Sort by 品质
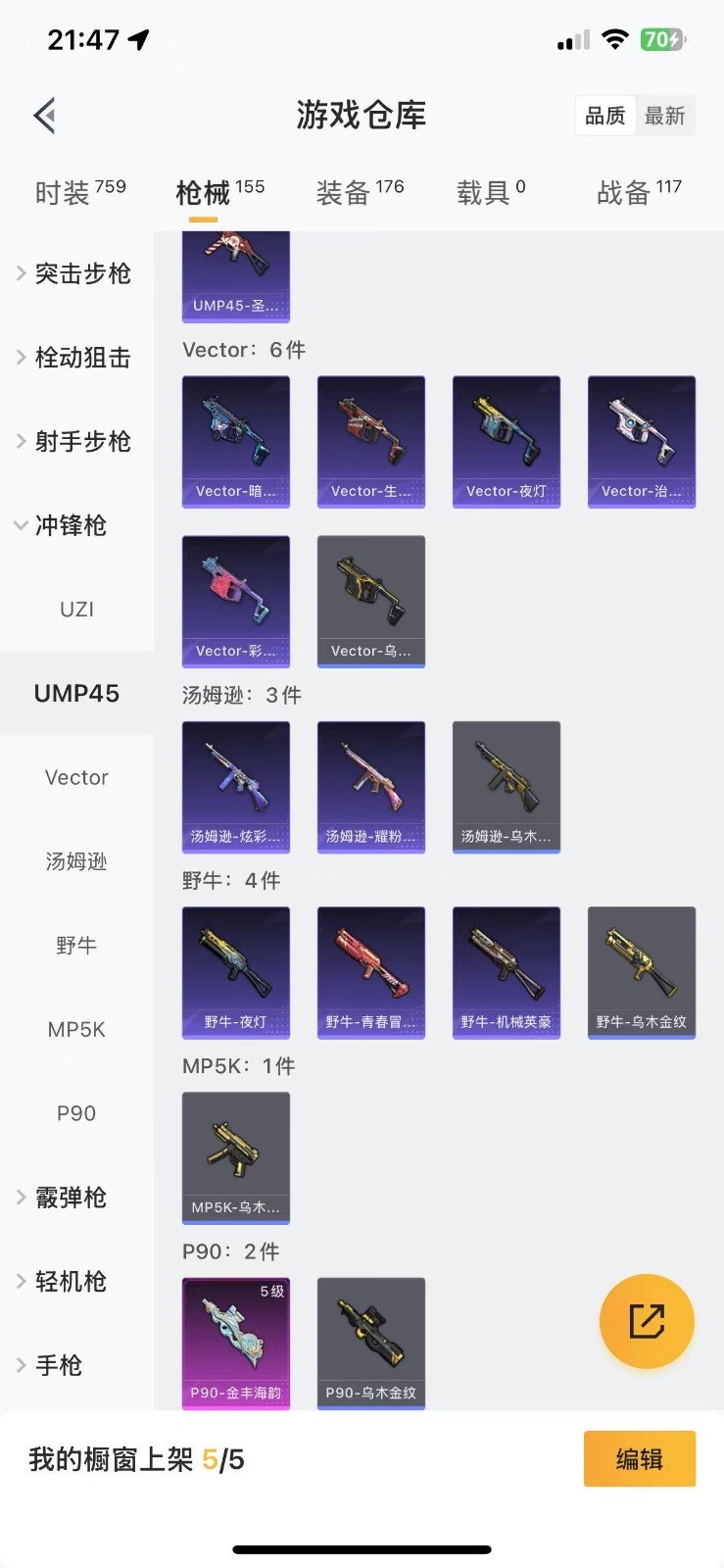Viewport: 724px width, 1568px height. click(x=604, y=116)
